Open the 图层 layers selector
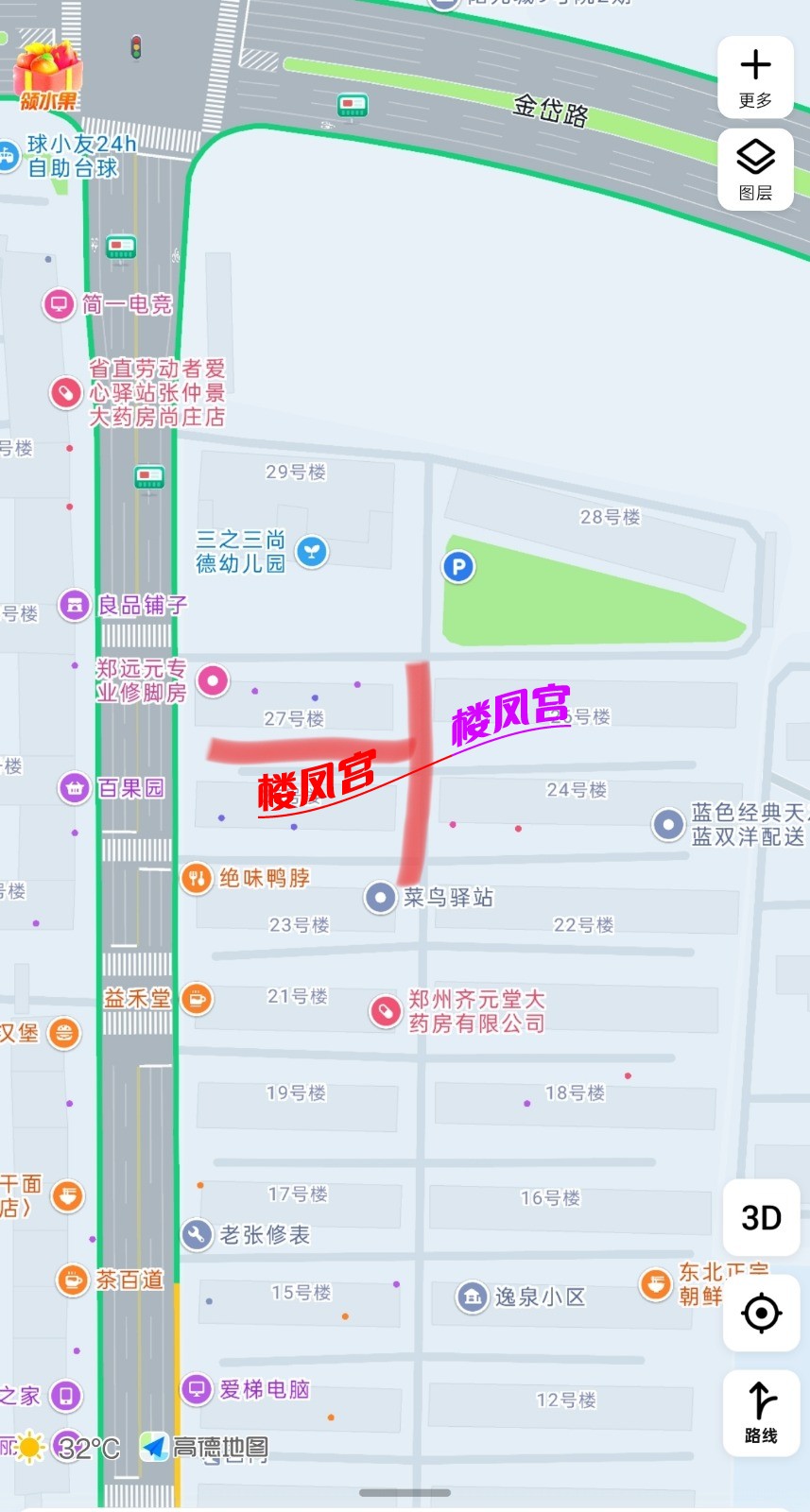Screen dimensions: 810x1512 pyautogui.click(x=755, y=169)
